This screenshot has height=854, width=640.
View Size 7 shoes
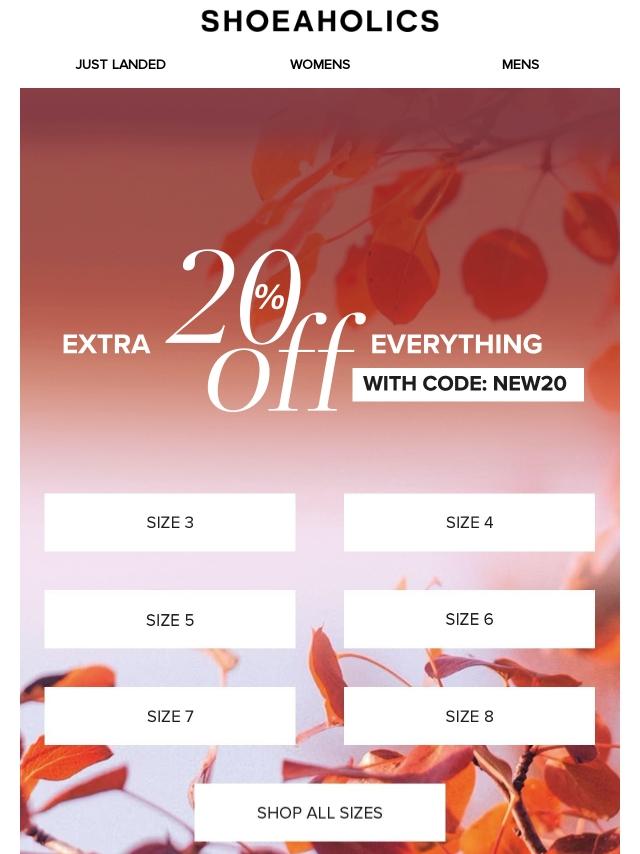click(x=170, y=716)
